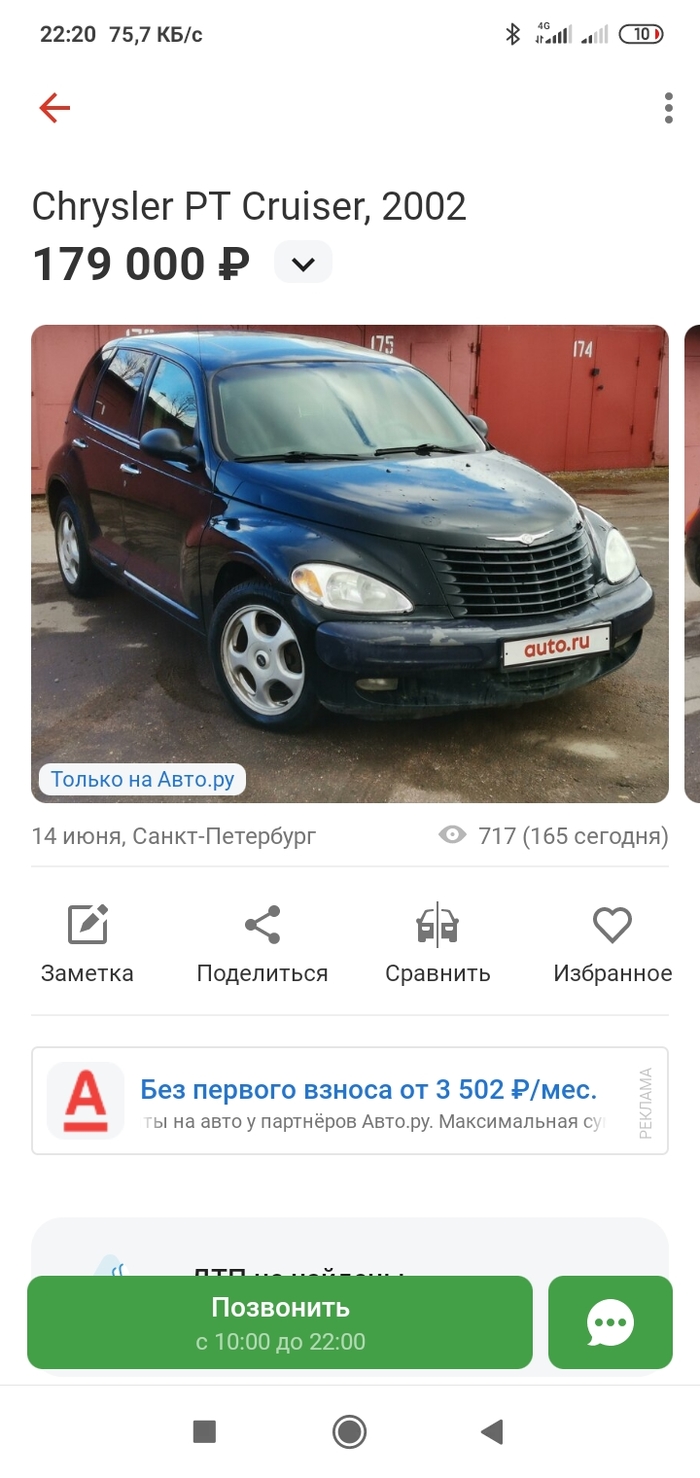Call the seller with Позвонить
Image resolution: width=700 pixels, height=1478 pixels.
click(x=280, y=1322)
